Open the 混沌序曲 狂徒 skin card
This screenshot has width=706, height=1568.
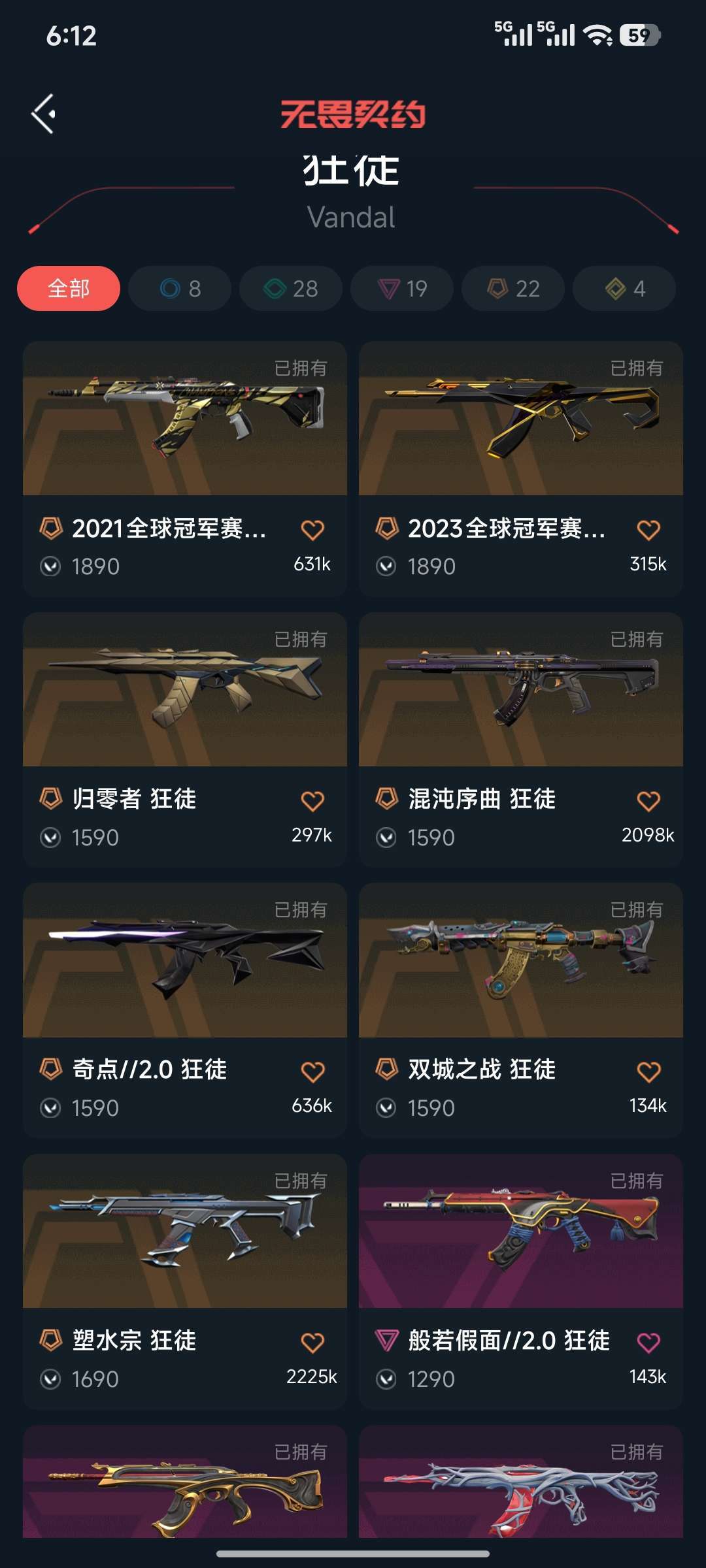click(x=521, y=689)
